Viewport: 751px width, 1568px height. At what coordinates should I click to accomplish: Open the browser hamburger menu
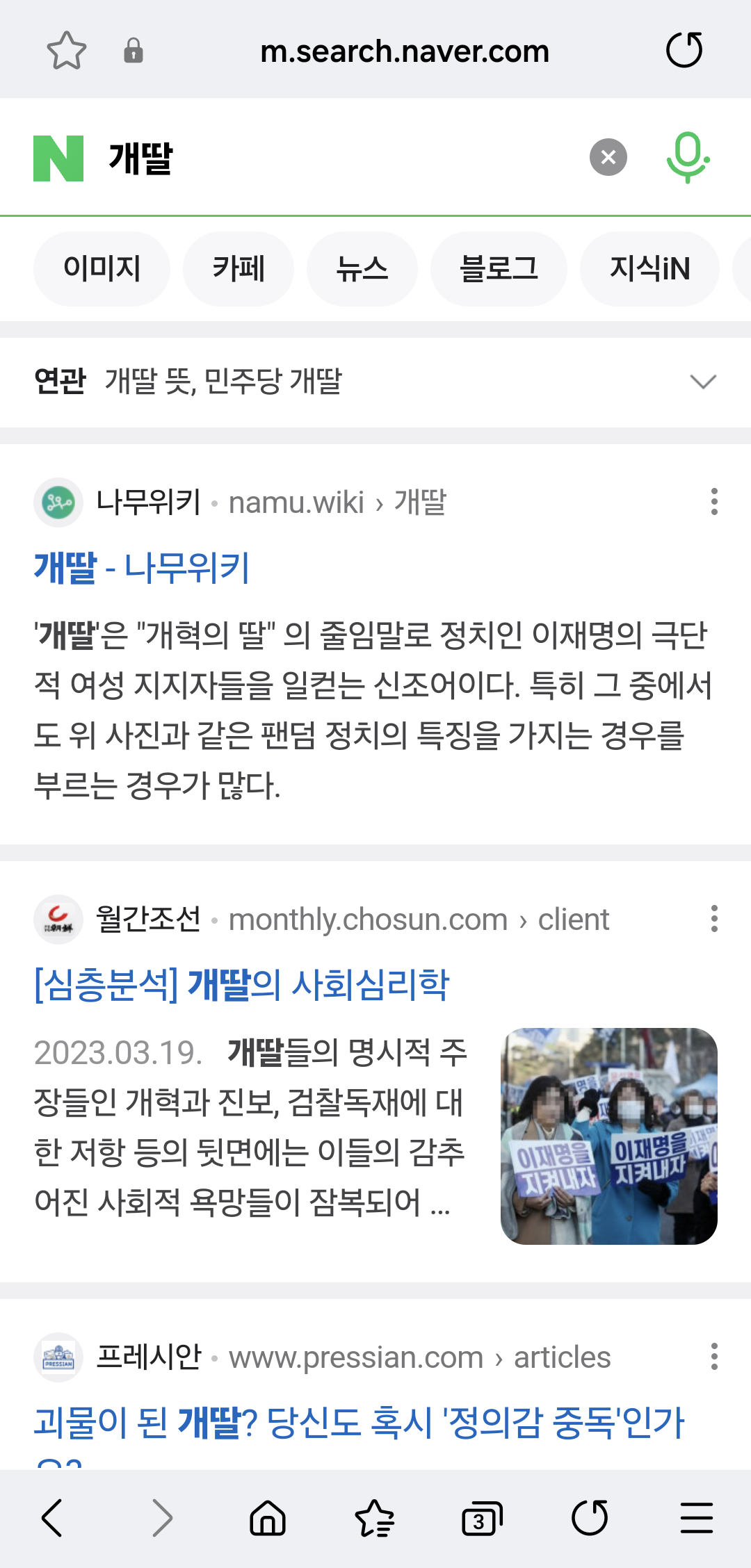(697, 1517)
